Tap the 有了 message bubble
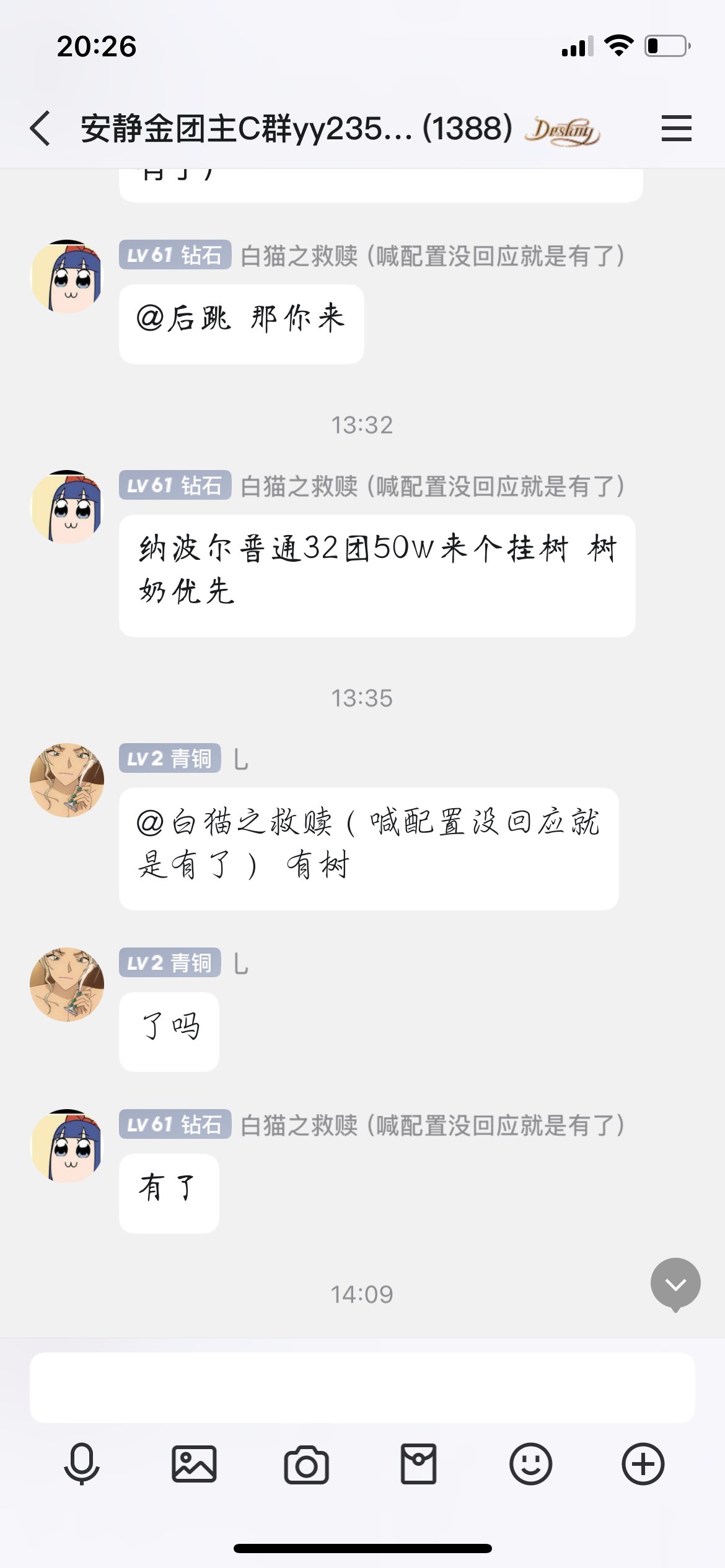Image resolution: width=725 pixels, height=1568 pixels. [169, 1193]
